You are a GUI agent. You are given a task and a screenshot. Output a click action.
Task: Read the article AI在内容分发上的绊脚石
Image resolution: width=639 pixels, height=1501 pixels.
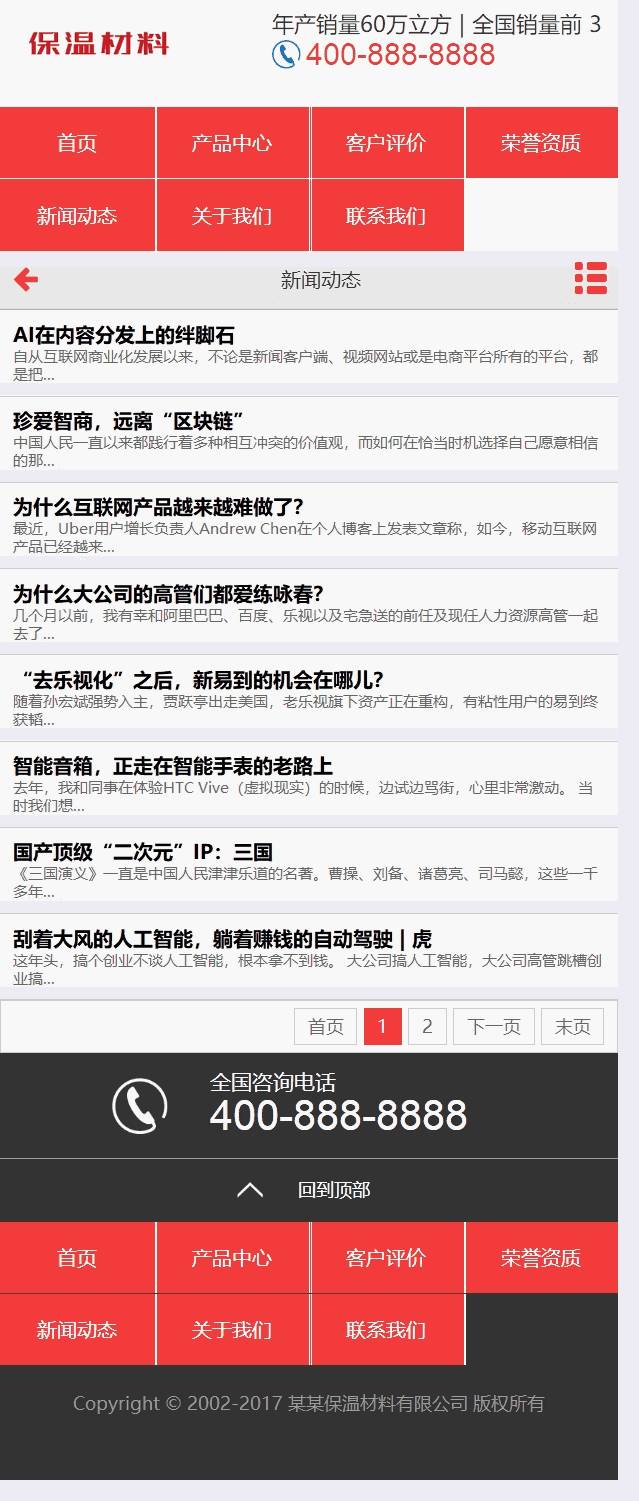(x=124, y=335)
